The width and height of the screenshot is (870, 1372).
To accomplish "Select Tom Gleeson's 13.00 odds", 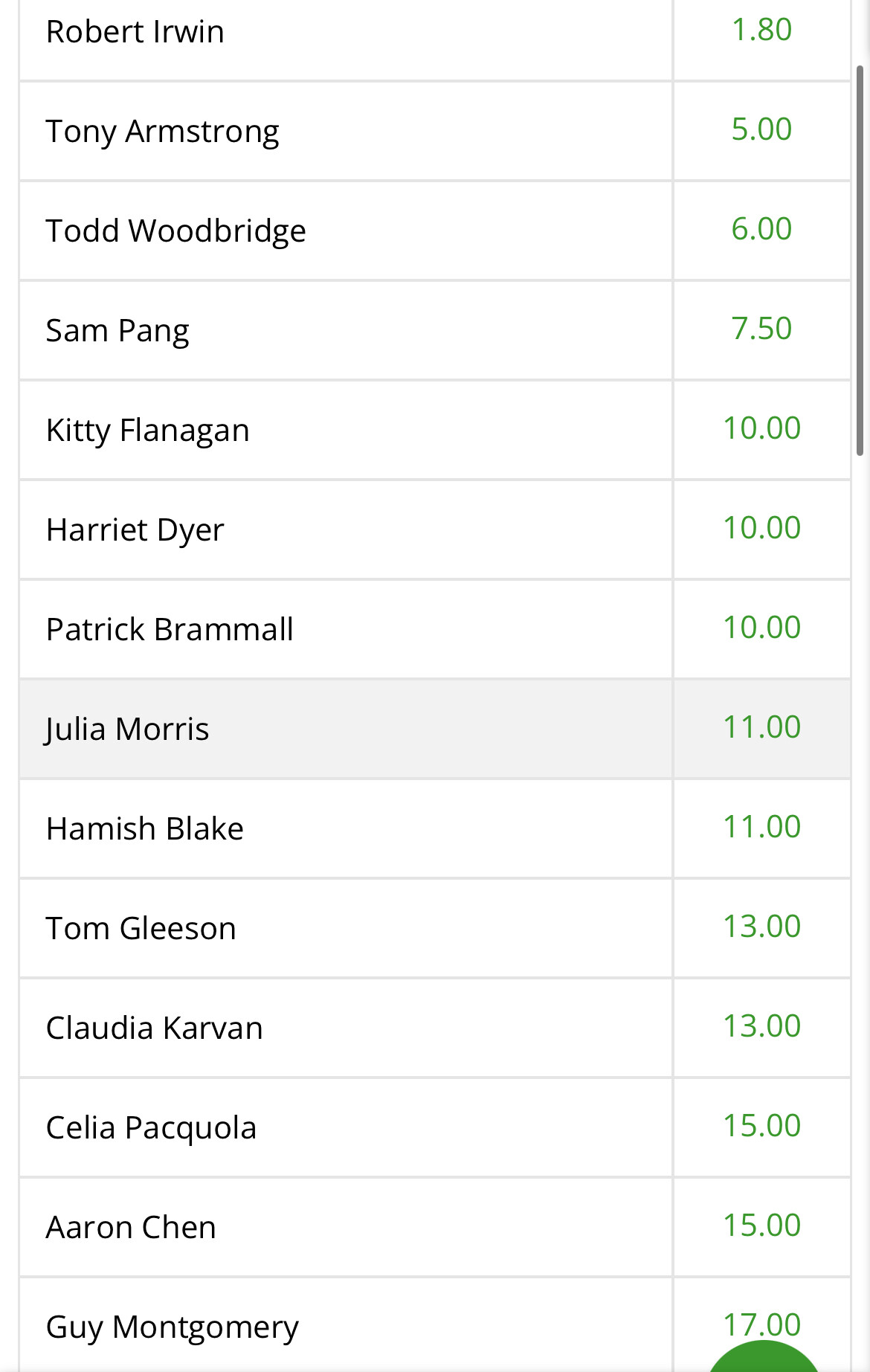I will pos(761,927).
